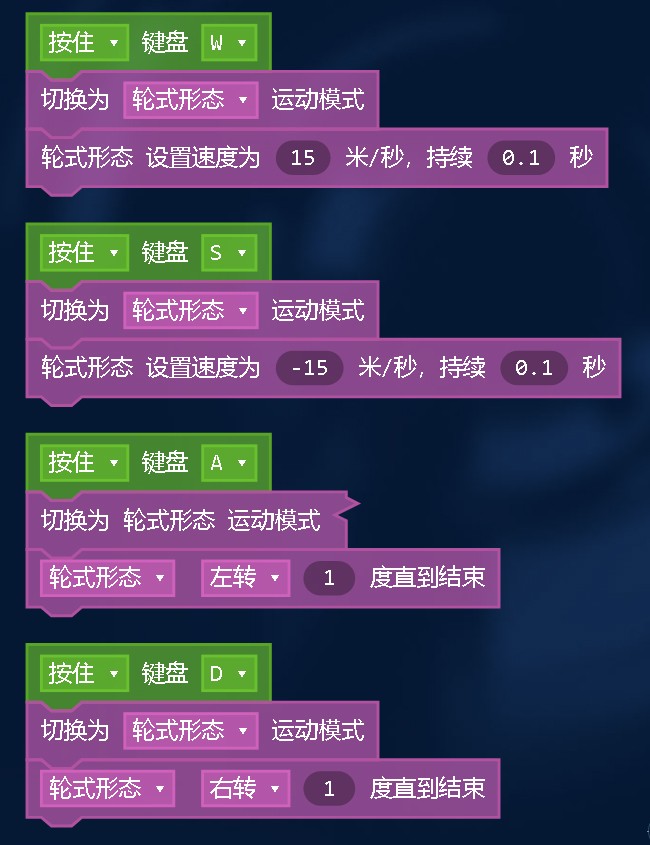Viewport: 650px width, 845px height.
Task: Edit the degree value 1 beside 左转
Action: click(329, 578)
